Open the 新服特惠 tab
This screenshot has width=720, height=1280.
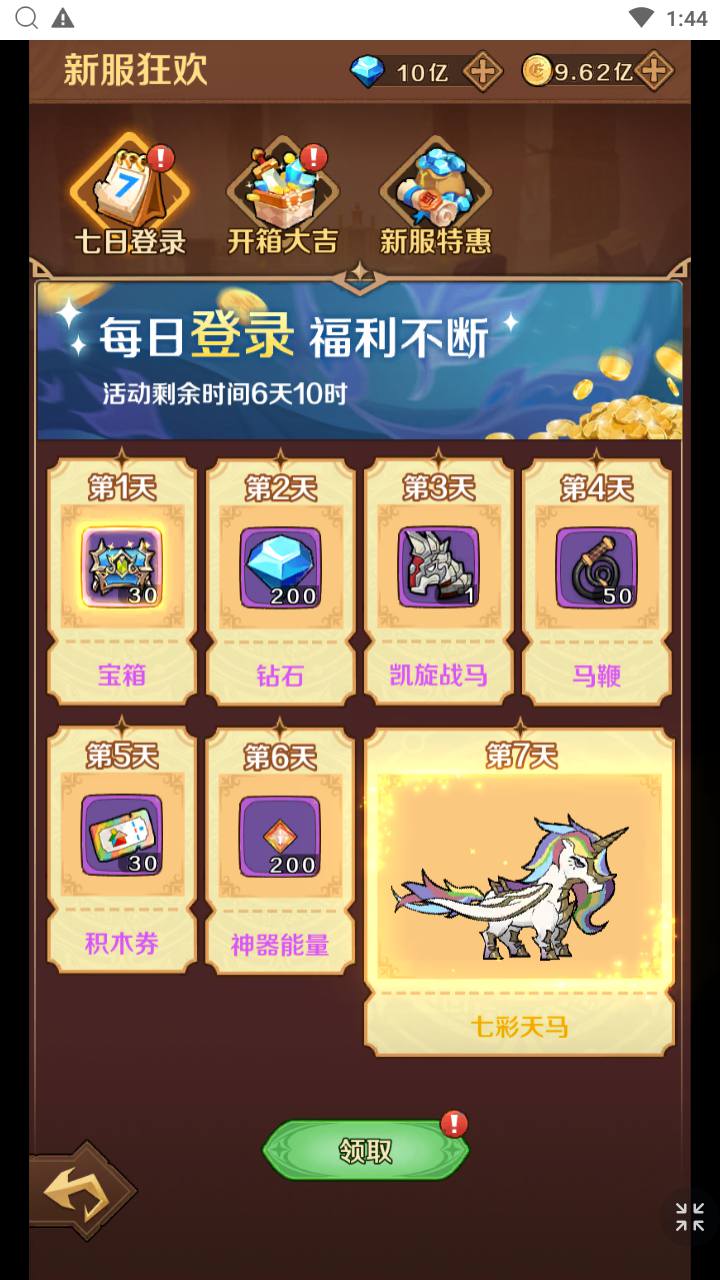[435, 200]
